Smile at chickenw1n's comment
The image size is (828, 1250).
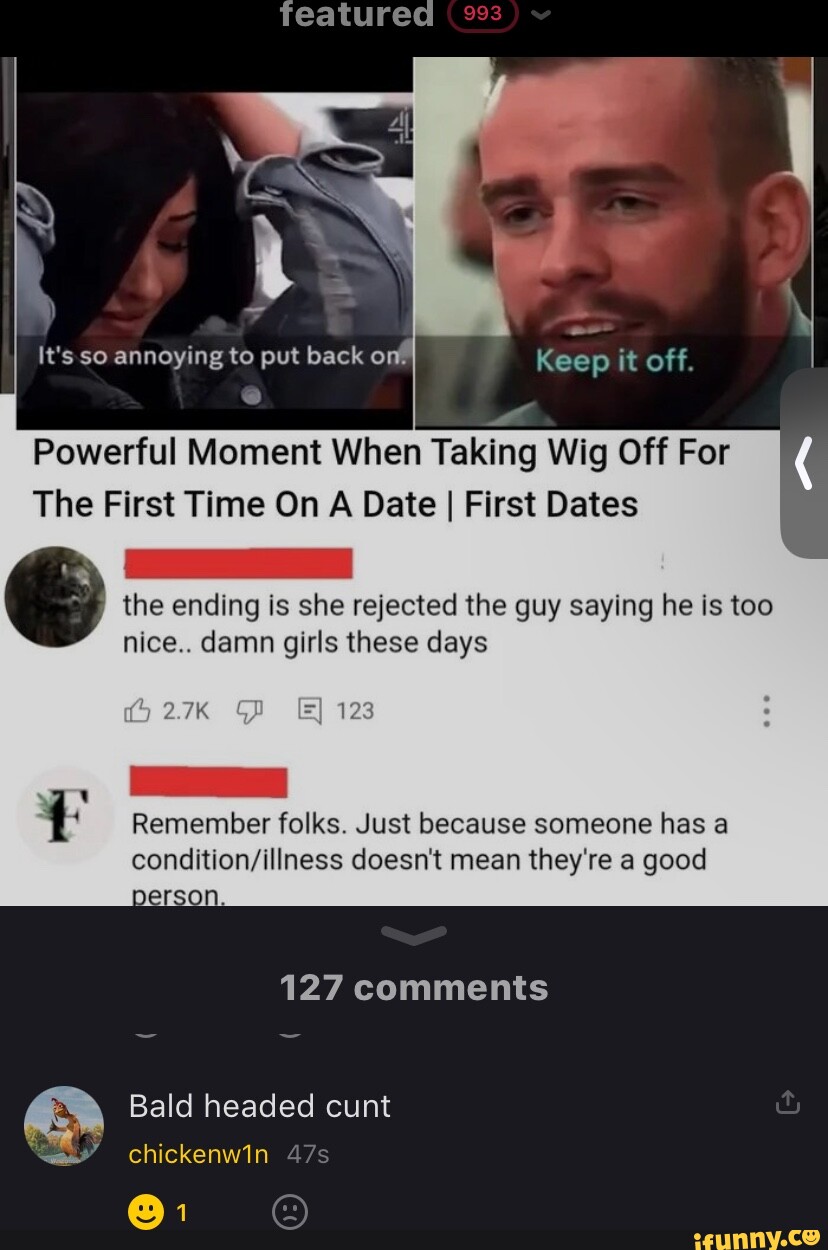click(x=146, y=1213)
